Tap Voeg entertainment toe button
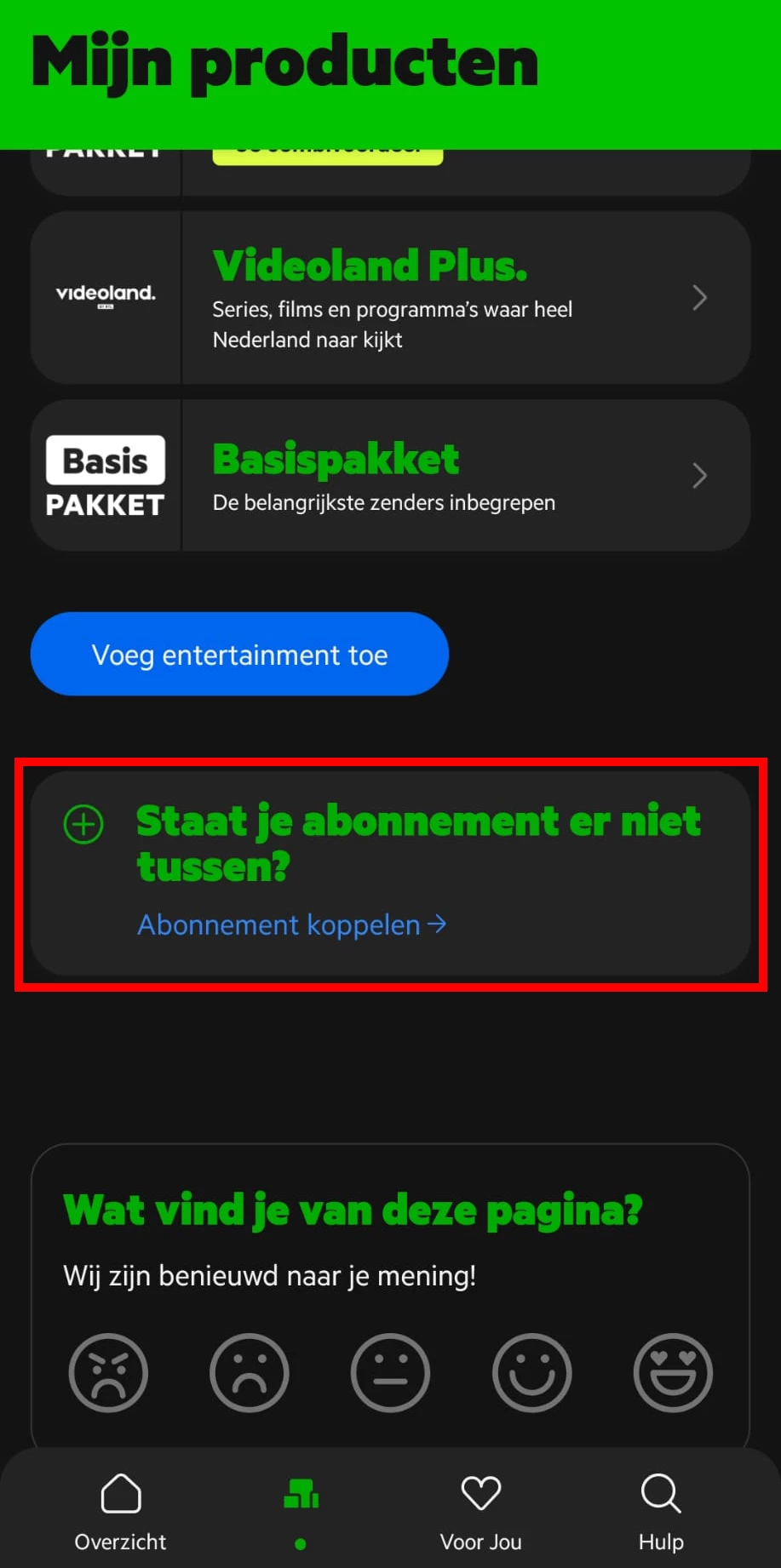The image size is (781, 1568). click(x=239, y=654)
